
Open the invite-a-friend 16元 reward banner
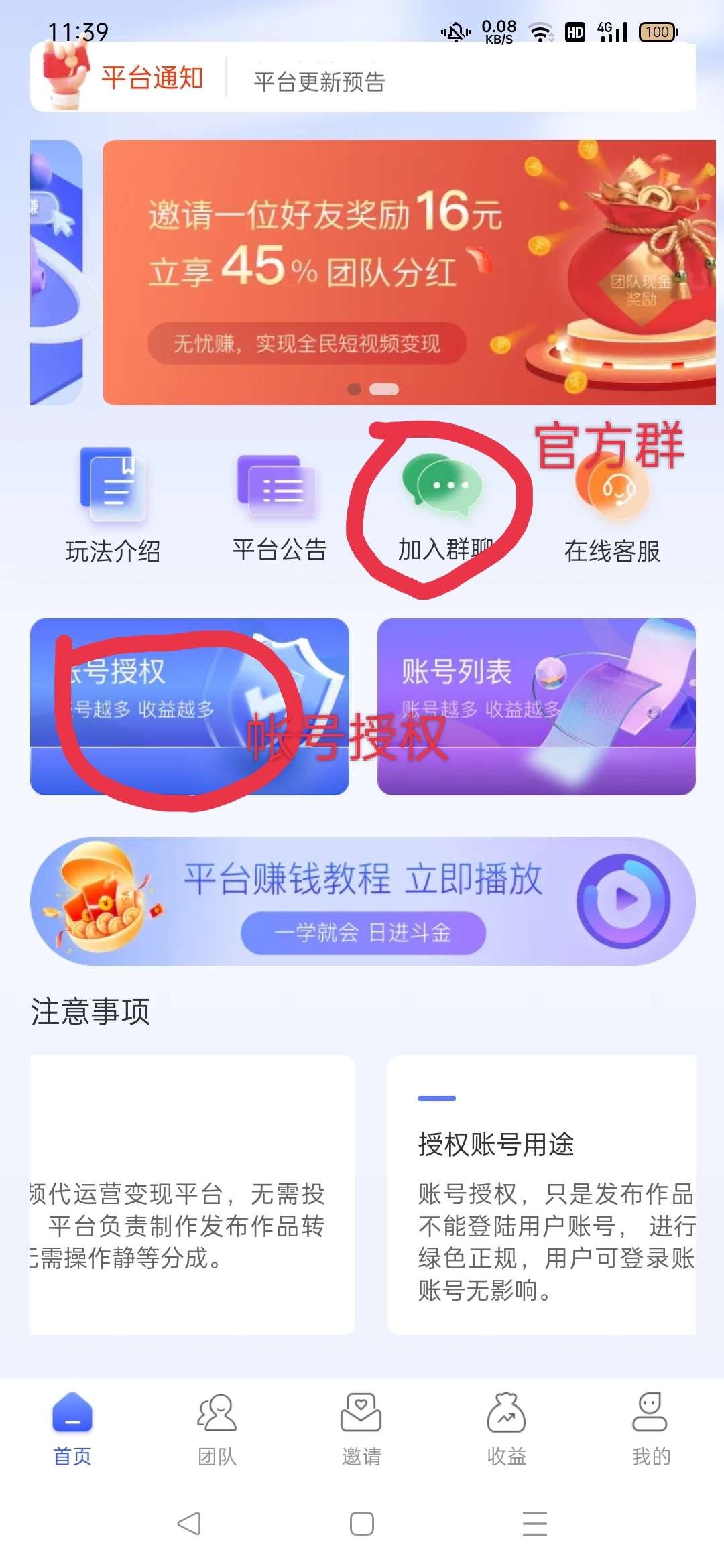click(x=409, y=272)
